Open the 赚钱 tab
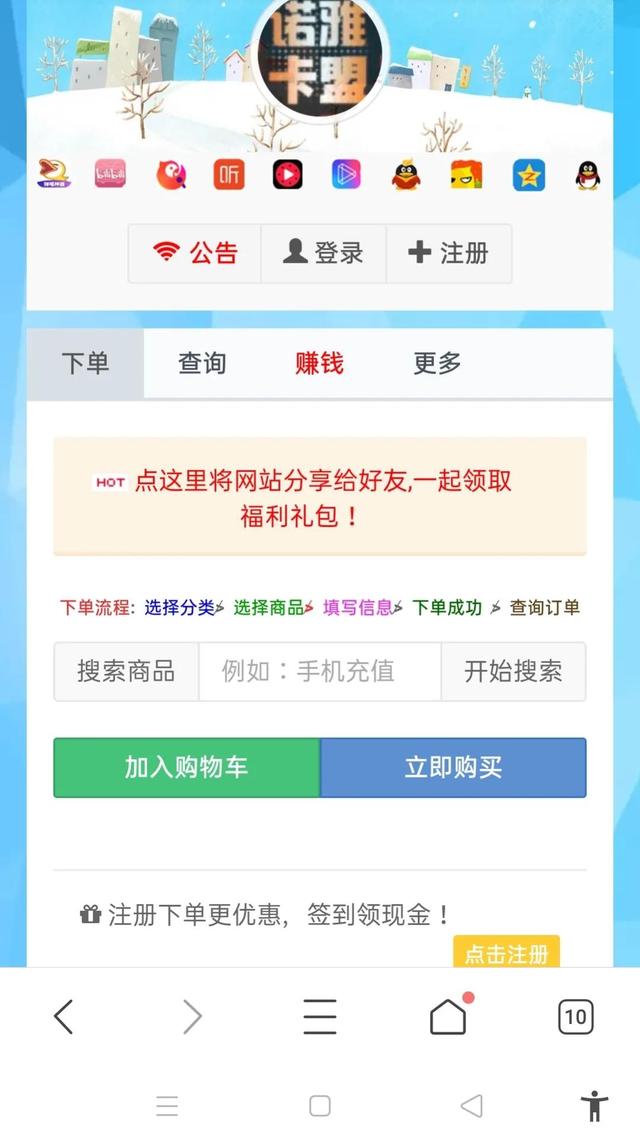 [x=319, y=364]
